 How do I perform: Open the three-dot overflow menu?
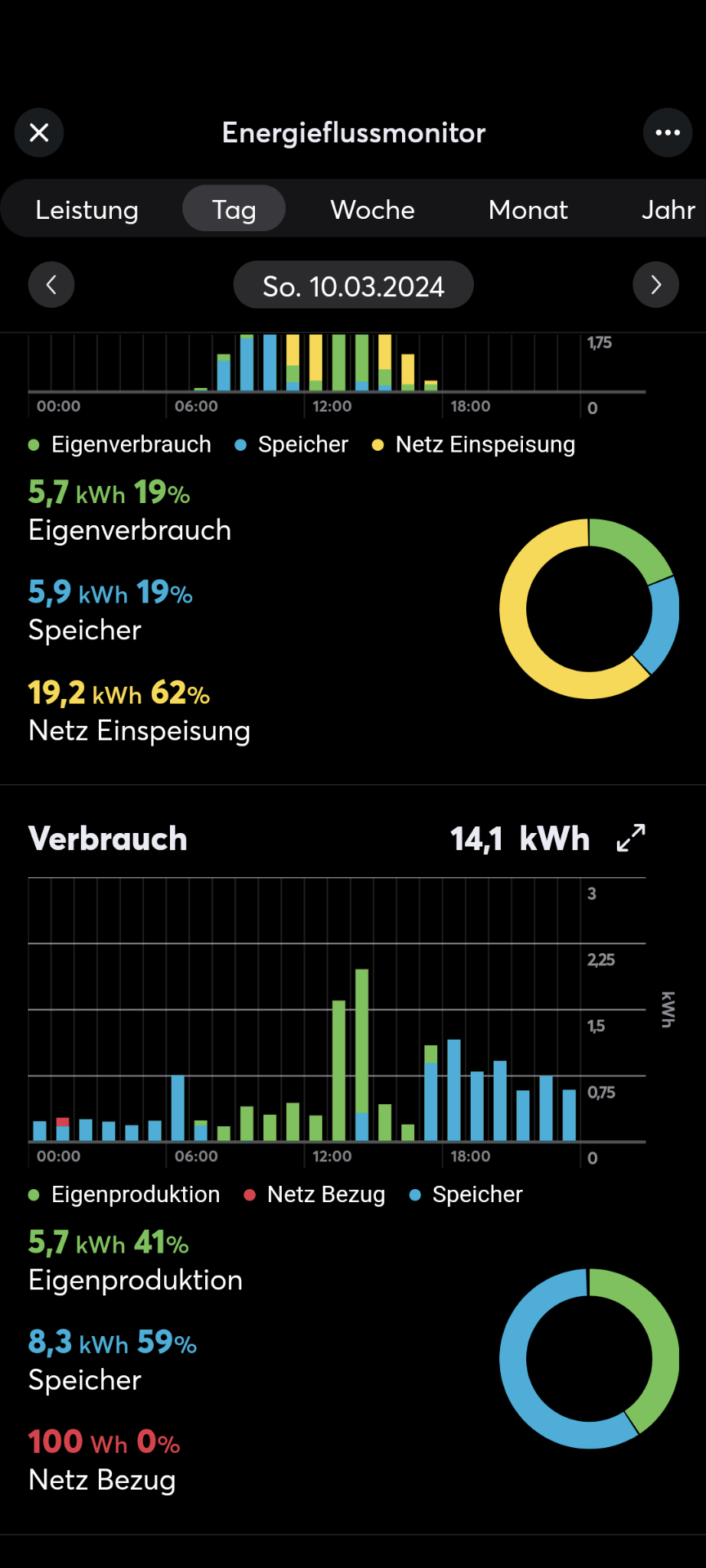pos(668,132)
